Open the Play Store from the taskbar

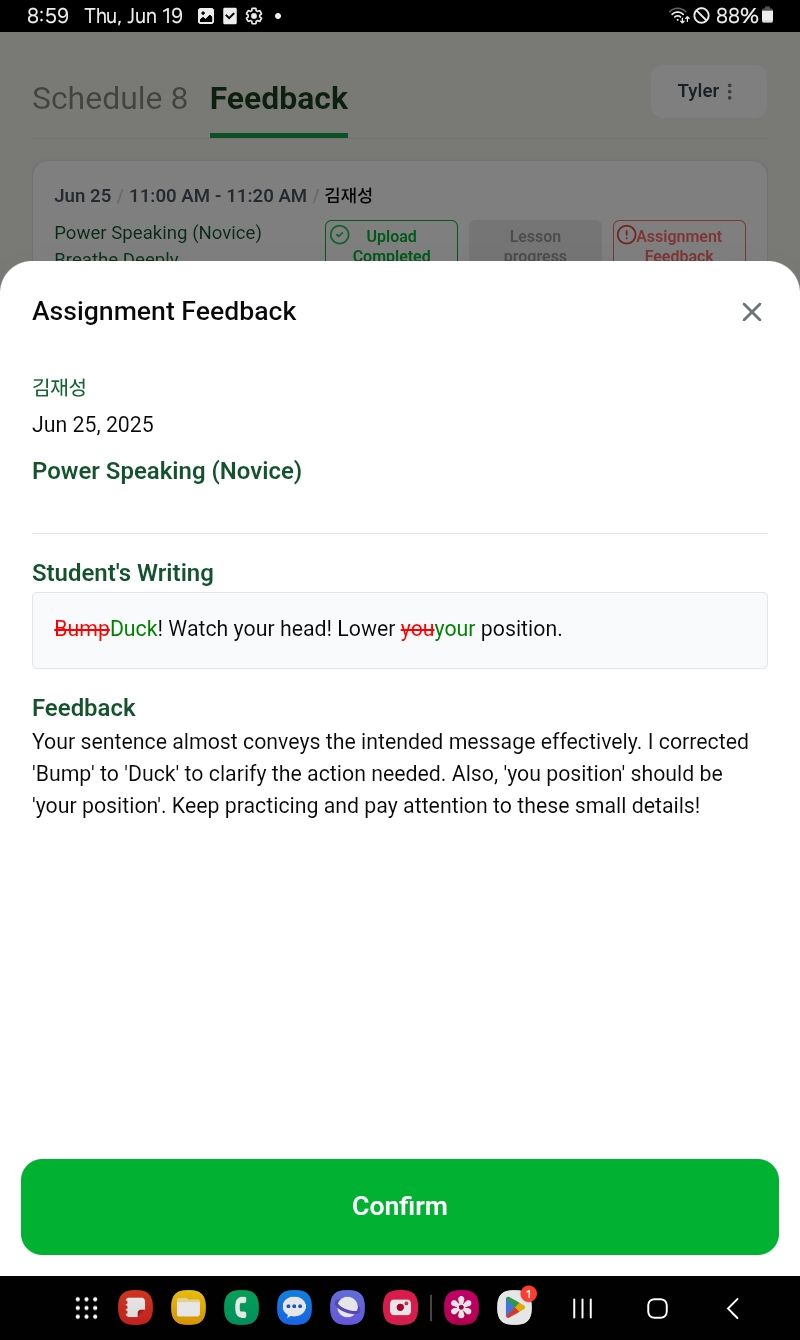(x=514, y=1307)
